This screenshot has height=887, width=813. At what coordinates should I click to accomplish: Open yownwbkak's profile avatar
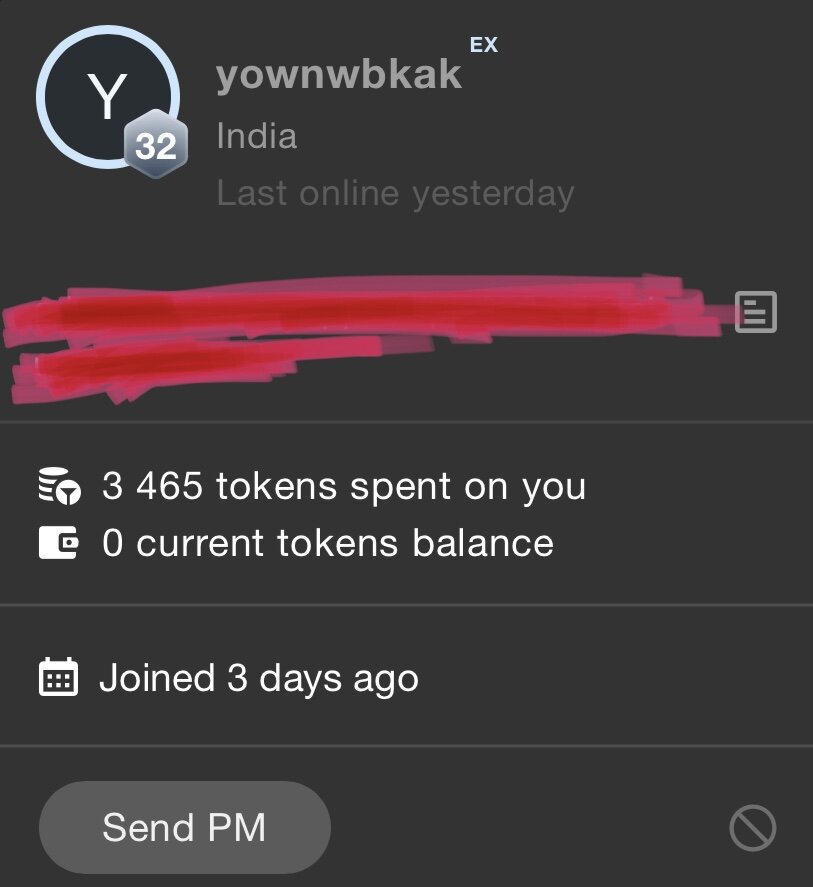106,98
